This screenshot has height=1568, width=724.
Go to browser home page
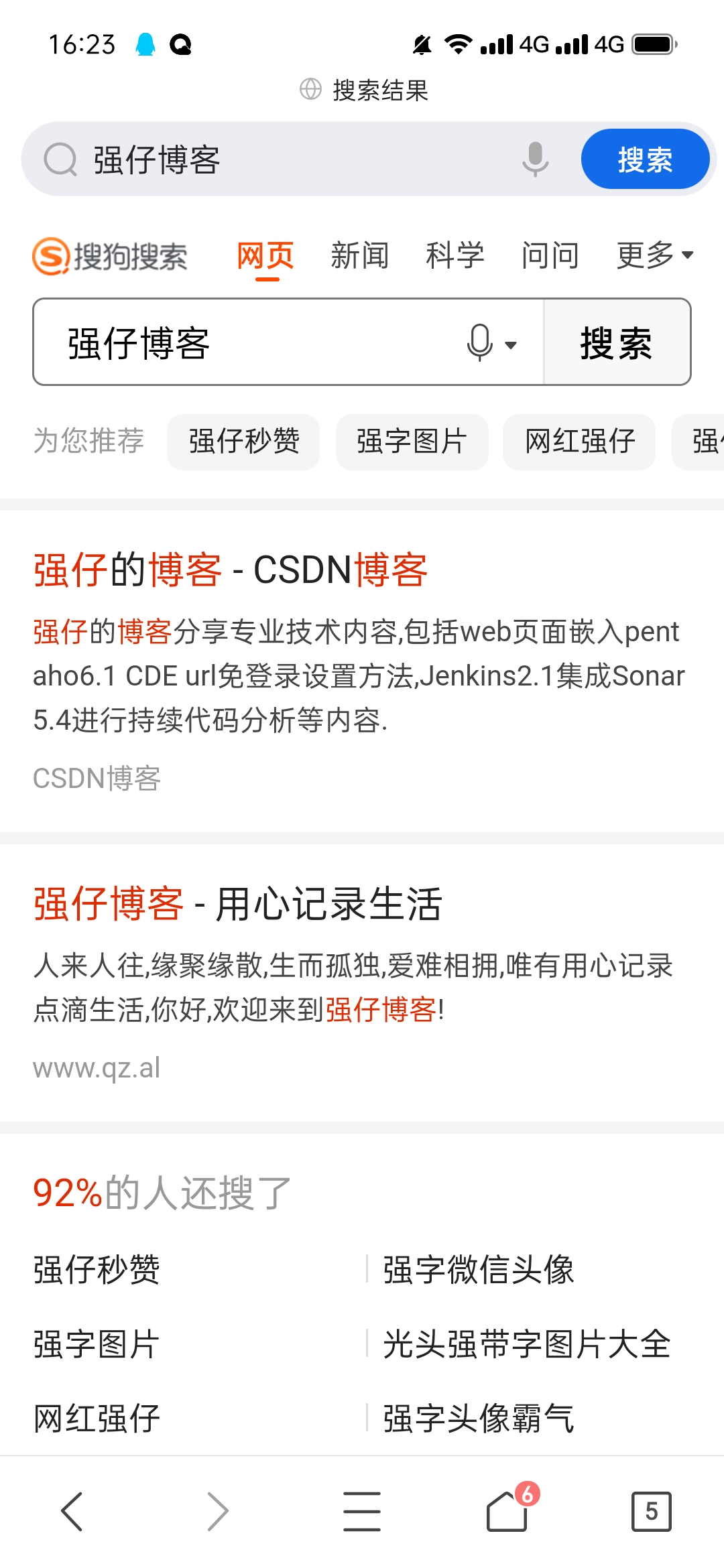point(507,1511)
